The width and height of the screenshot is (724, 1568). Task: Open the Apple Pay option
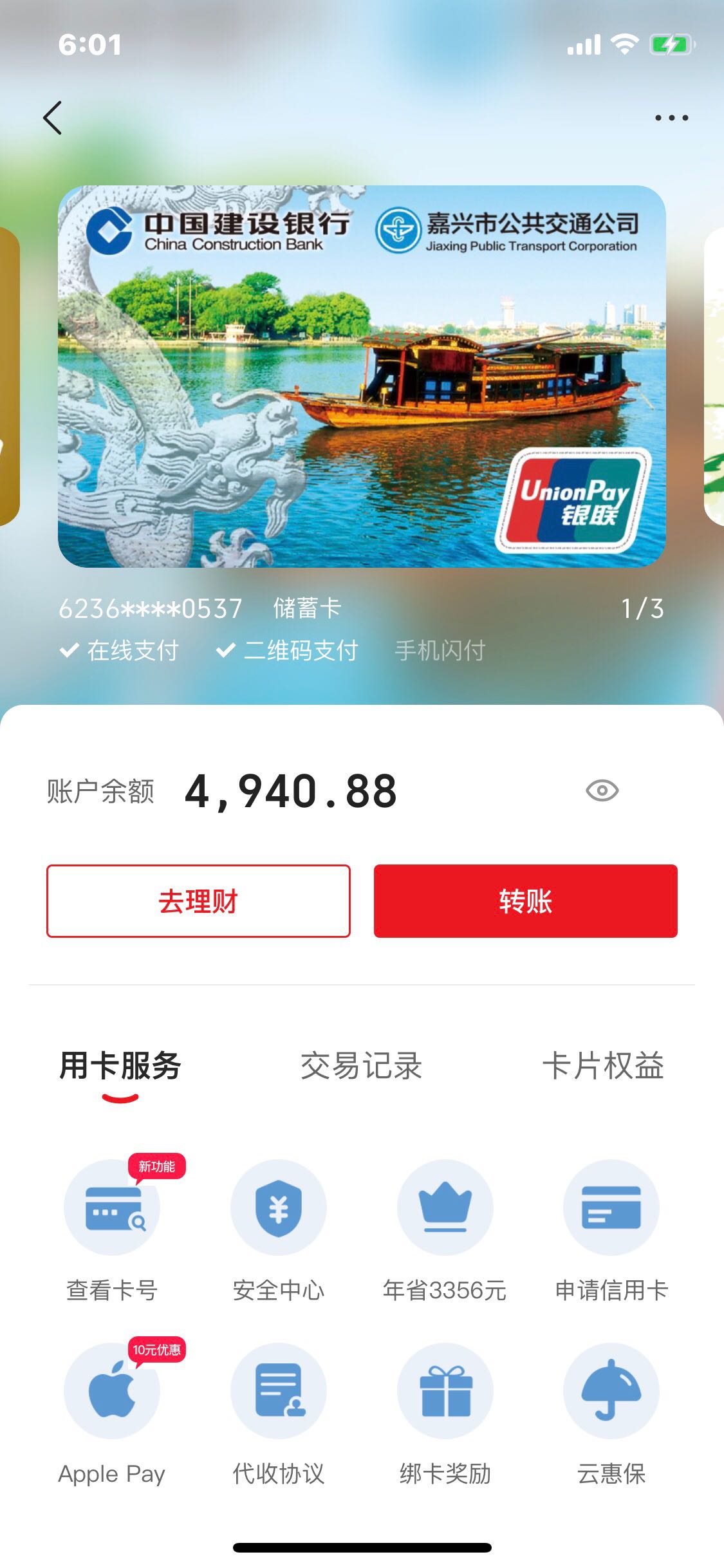pyautogui.click(x=112, y=1414)
